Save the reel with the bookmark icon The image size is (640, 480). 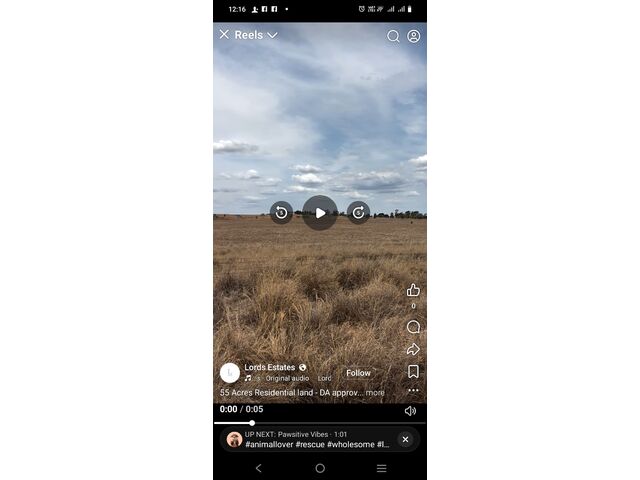point(413,371)
